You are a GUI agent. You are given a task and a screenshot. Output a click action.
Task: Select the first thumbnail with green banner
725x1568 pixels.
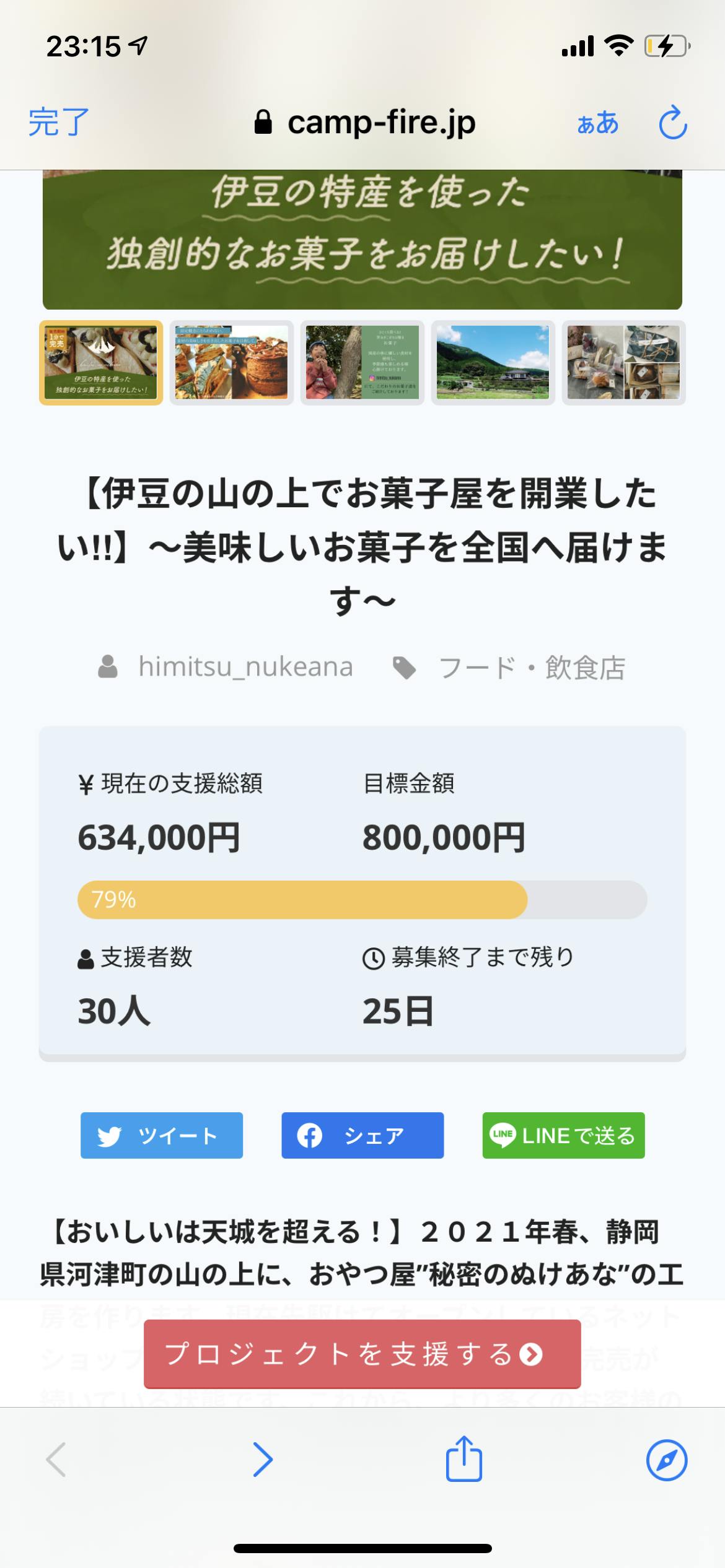pyautogui.click(x=101, y=363)
